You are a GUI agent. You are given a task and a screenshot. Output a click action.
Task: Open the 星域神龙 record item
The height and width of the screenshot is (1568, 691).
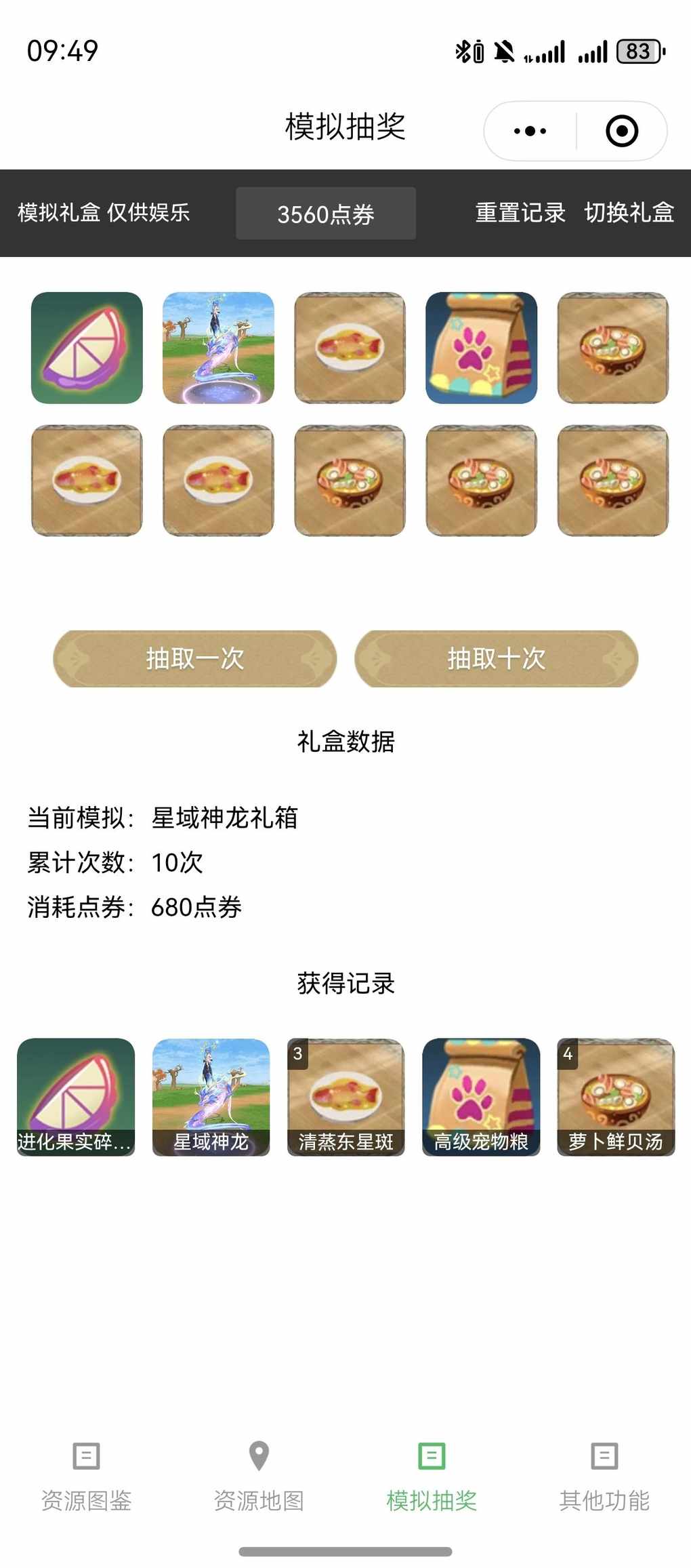[x=211, y=1096]
